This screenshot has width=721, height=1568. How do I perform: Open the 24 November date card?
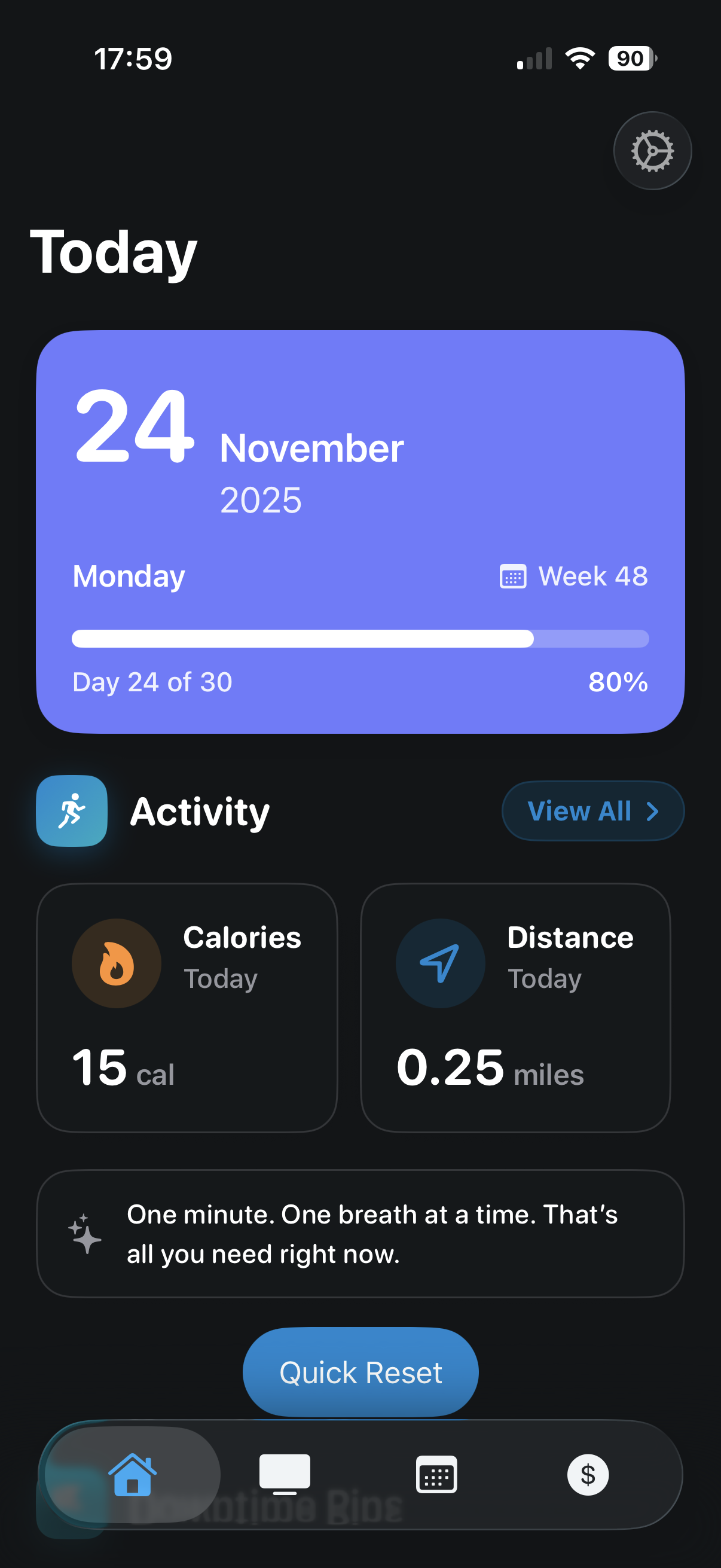360,531
